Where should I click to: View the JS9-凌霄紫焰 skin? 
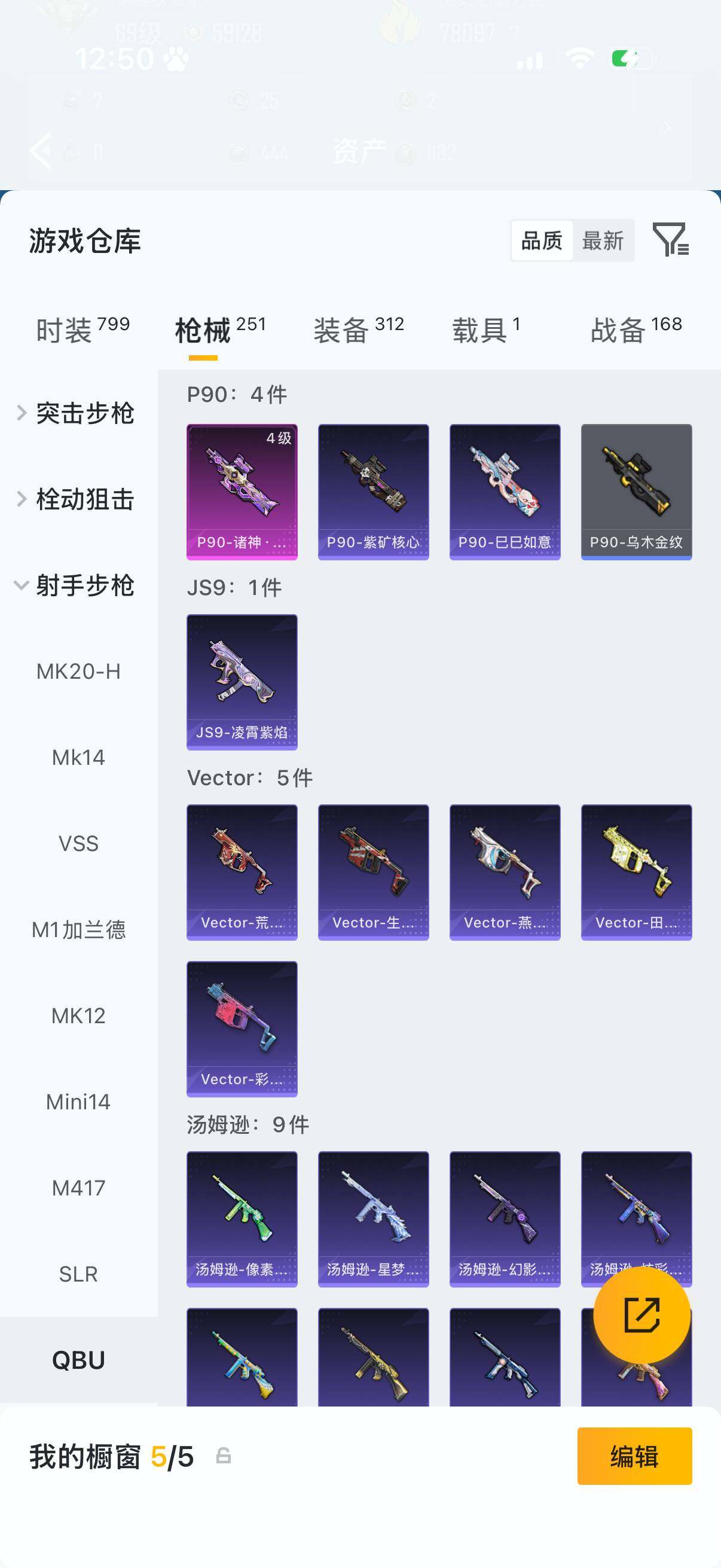[242, 682]
